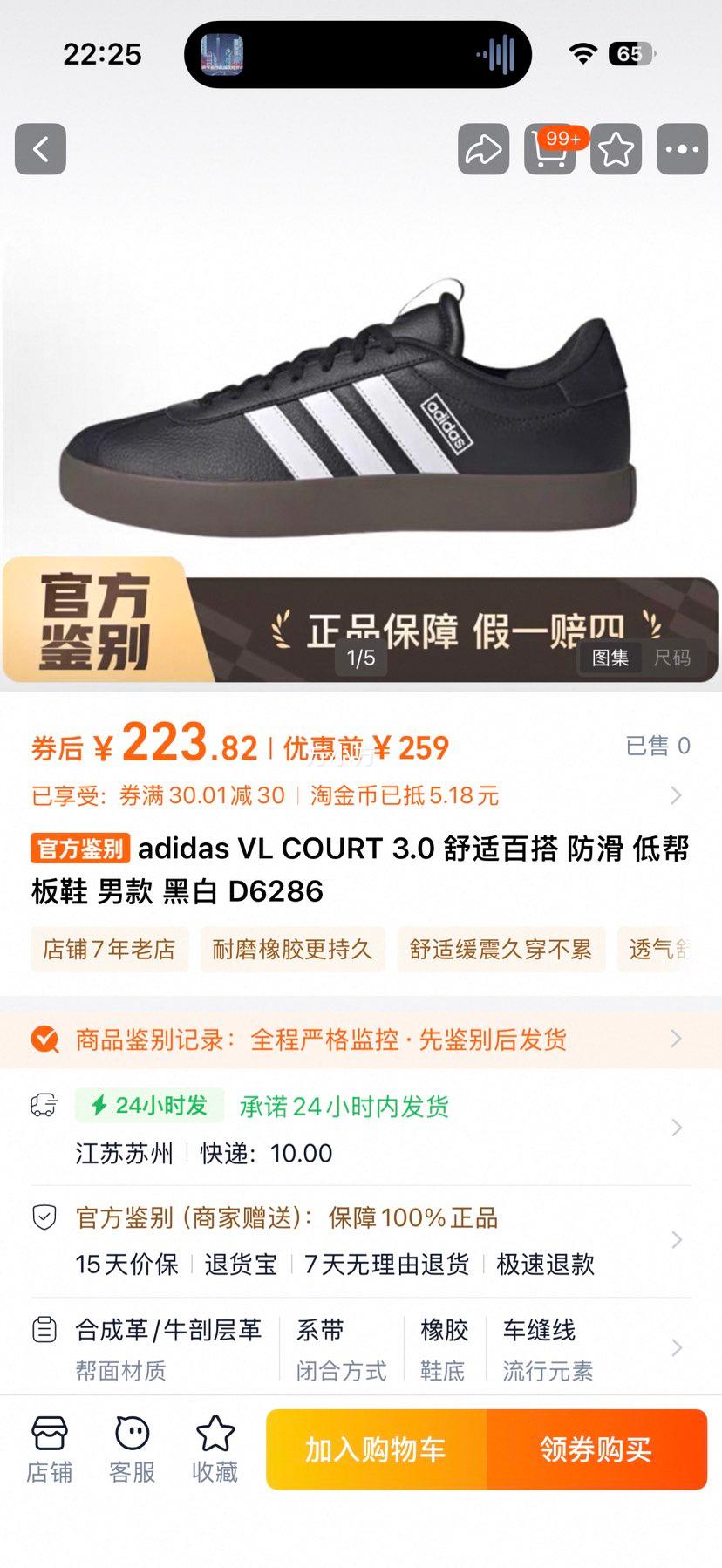
Task: Open the share icon at top right
Action: click(x=482, y=148)
